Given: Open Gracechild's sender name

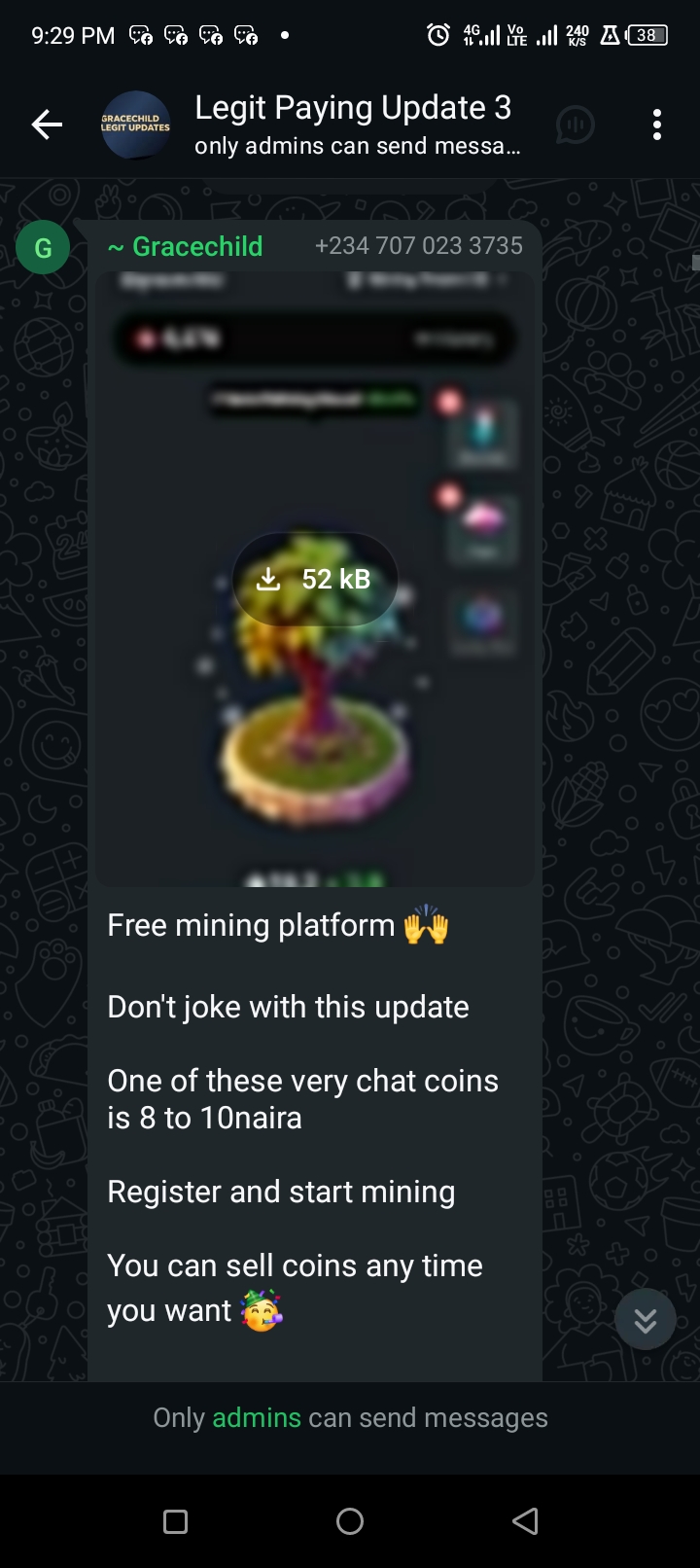Looking at the screenshot, I should [186, 246].
